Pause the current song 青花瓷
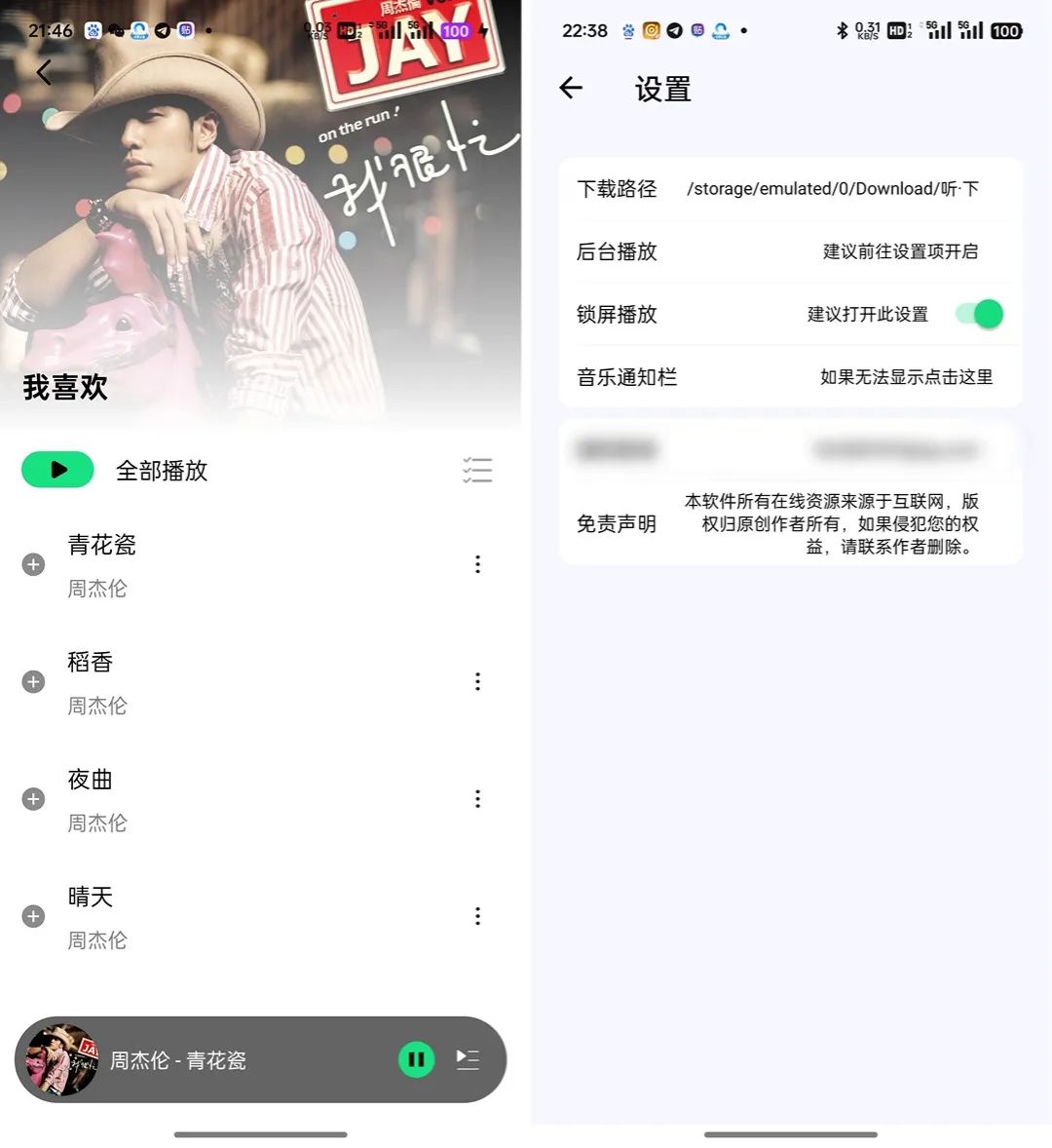Image resolution: width=1052 pixels, height=1148 pixels. click(x=416, y=1059)
